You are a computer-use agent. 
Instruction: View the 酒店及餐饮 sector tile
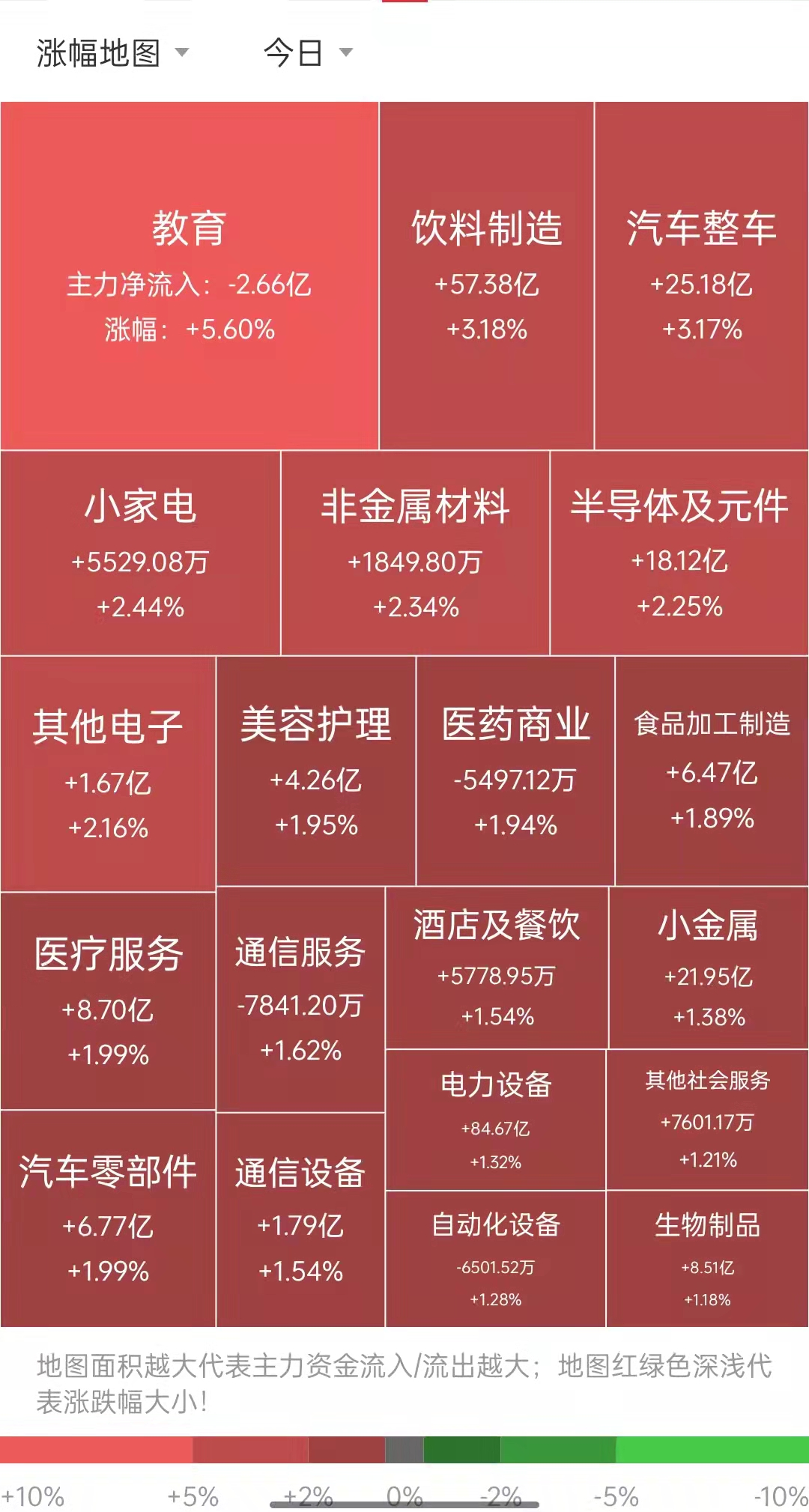pyautogui.click(x=497, y=968)
